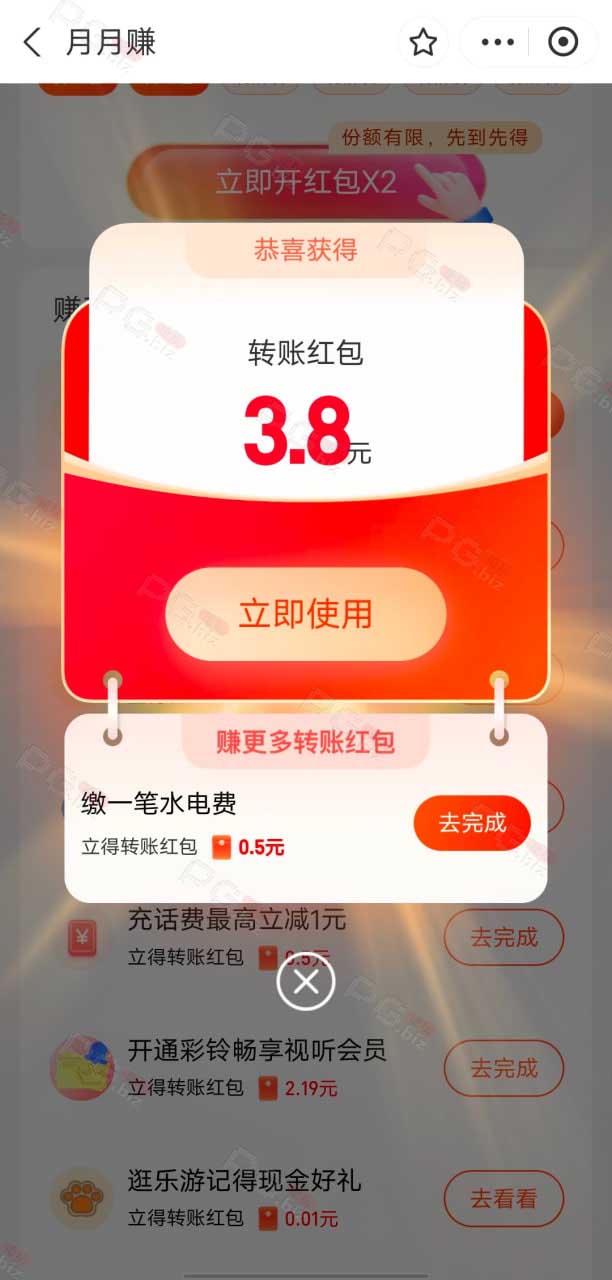Close the mini program with circle icon
The width and height of the screenshot is (612, 1280).
(563, 42)
